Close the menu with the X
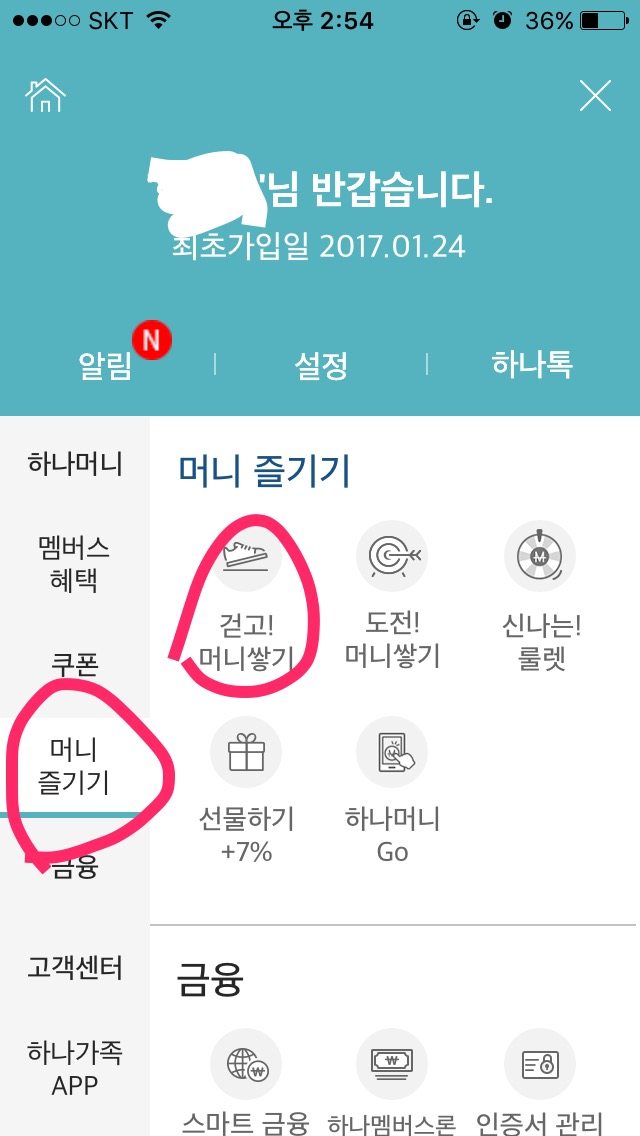This screenshot has height=1136, width=640. coord(595,96)
